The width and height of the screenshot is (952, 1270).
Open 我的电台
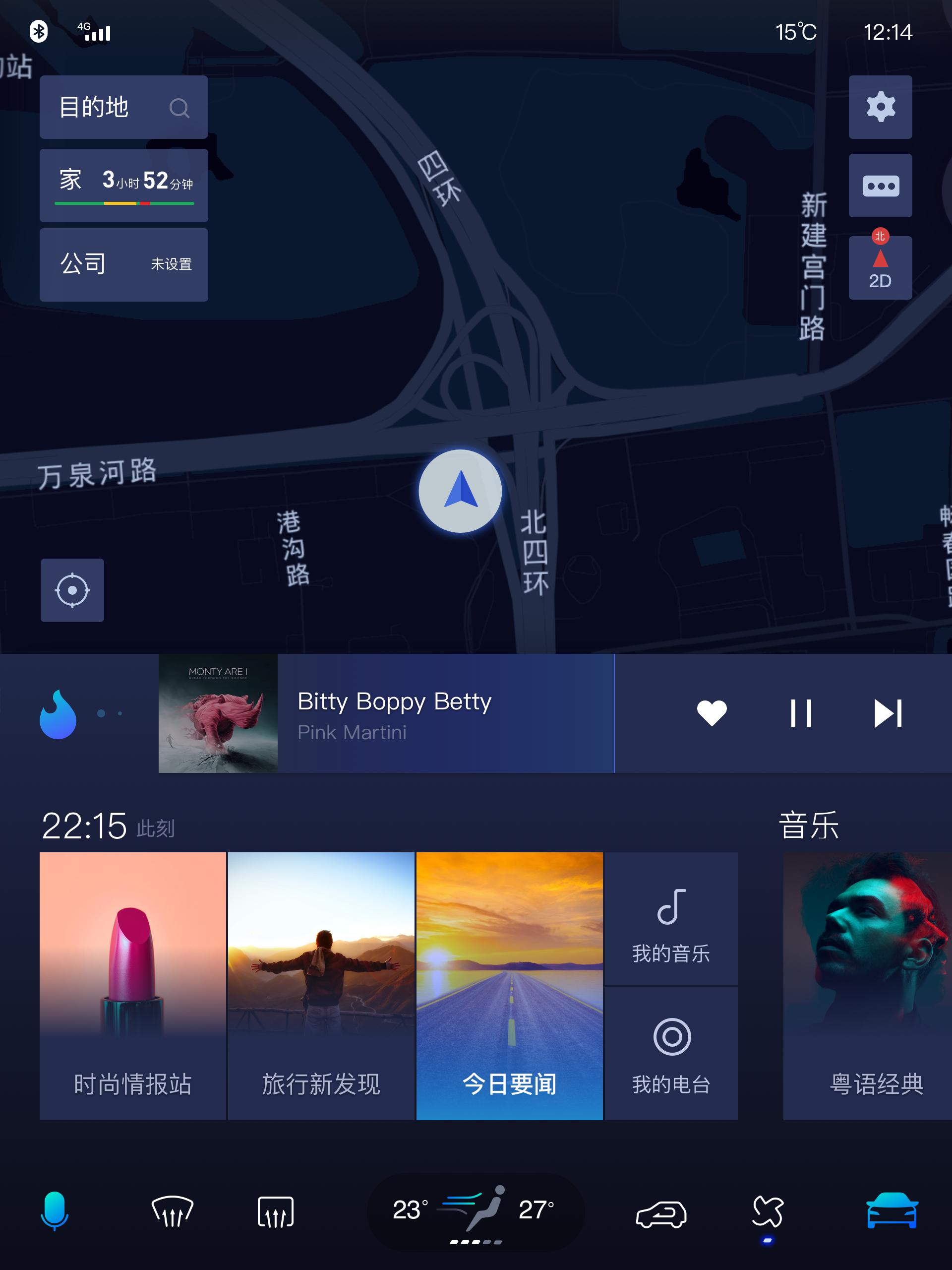tap(671, 1054)
